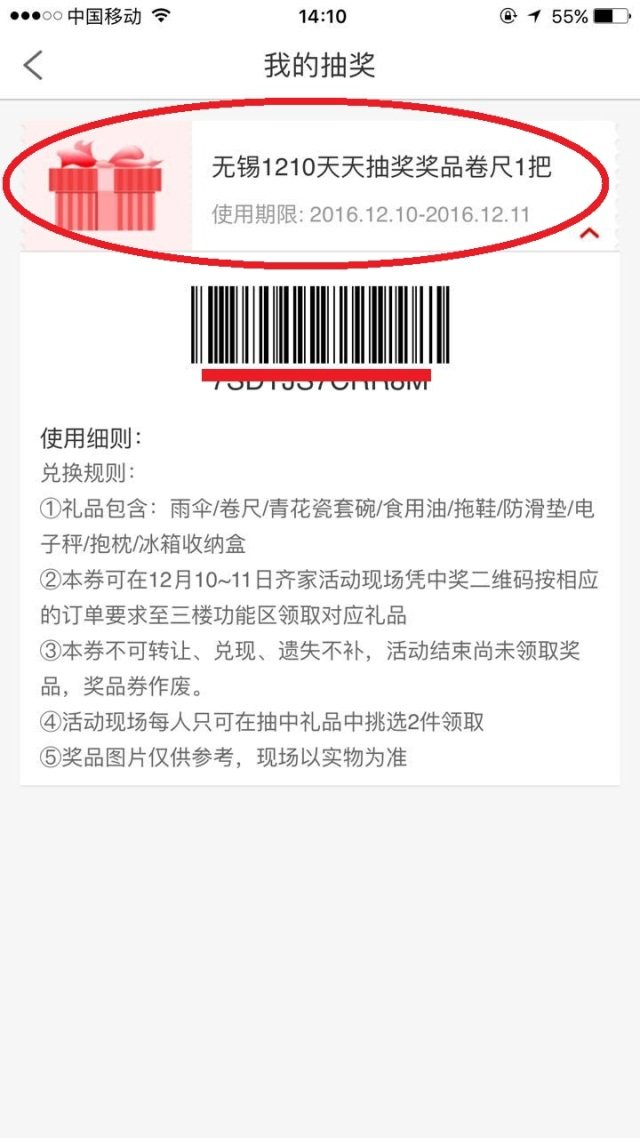Tap the 无锡1210天天抽奖奖品卷尺1把 prize card
This screenshot has width=640, height=1138.
click(x=320, y=186)
